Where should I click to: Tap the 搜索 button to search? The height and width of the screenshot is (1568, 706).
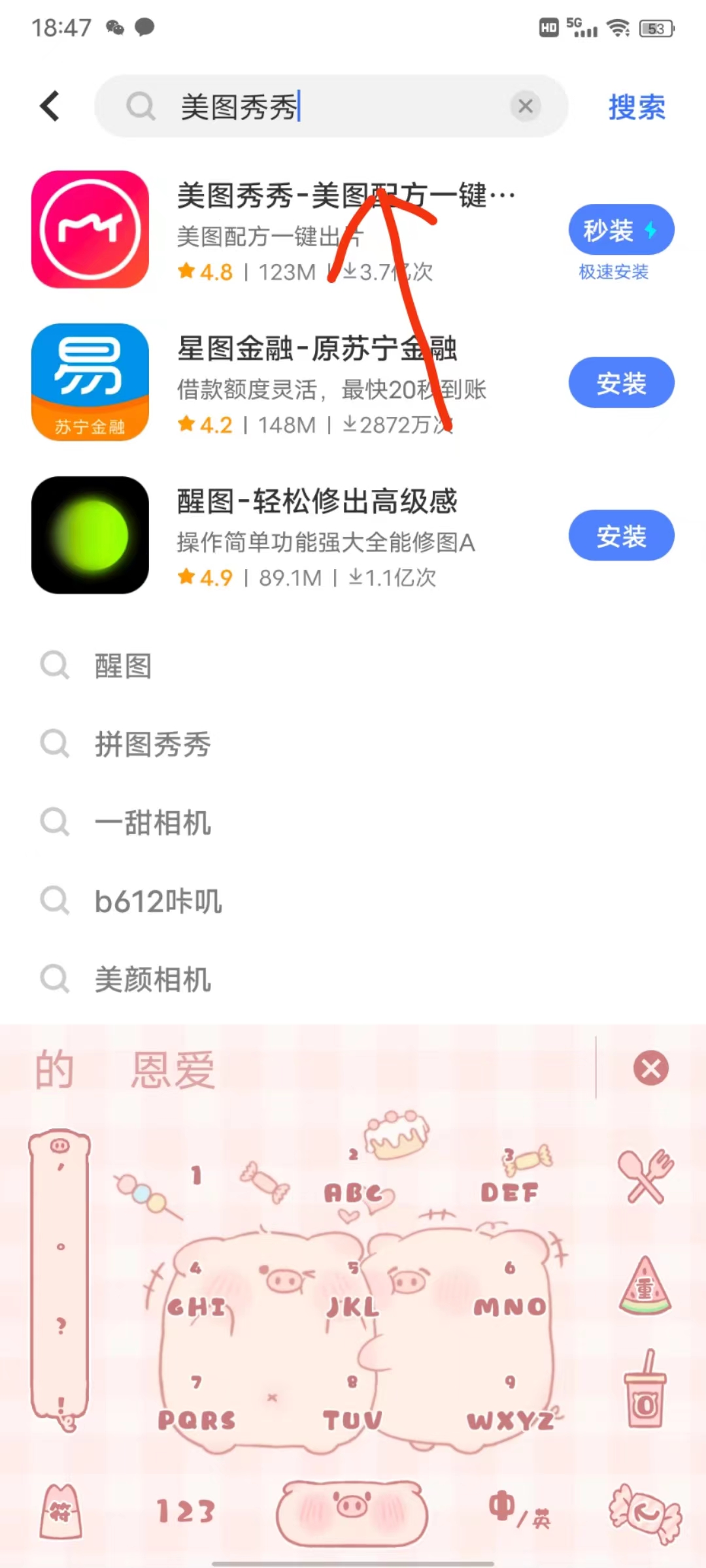637,107
